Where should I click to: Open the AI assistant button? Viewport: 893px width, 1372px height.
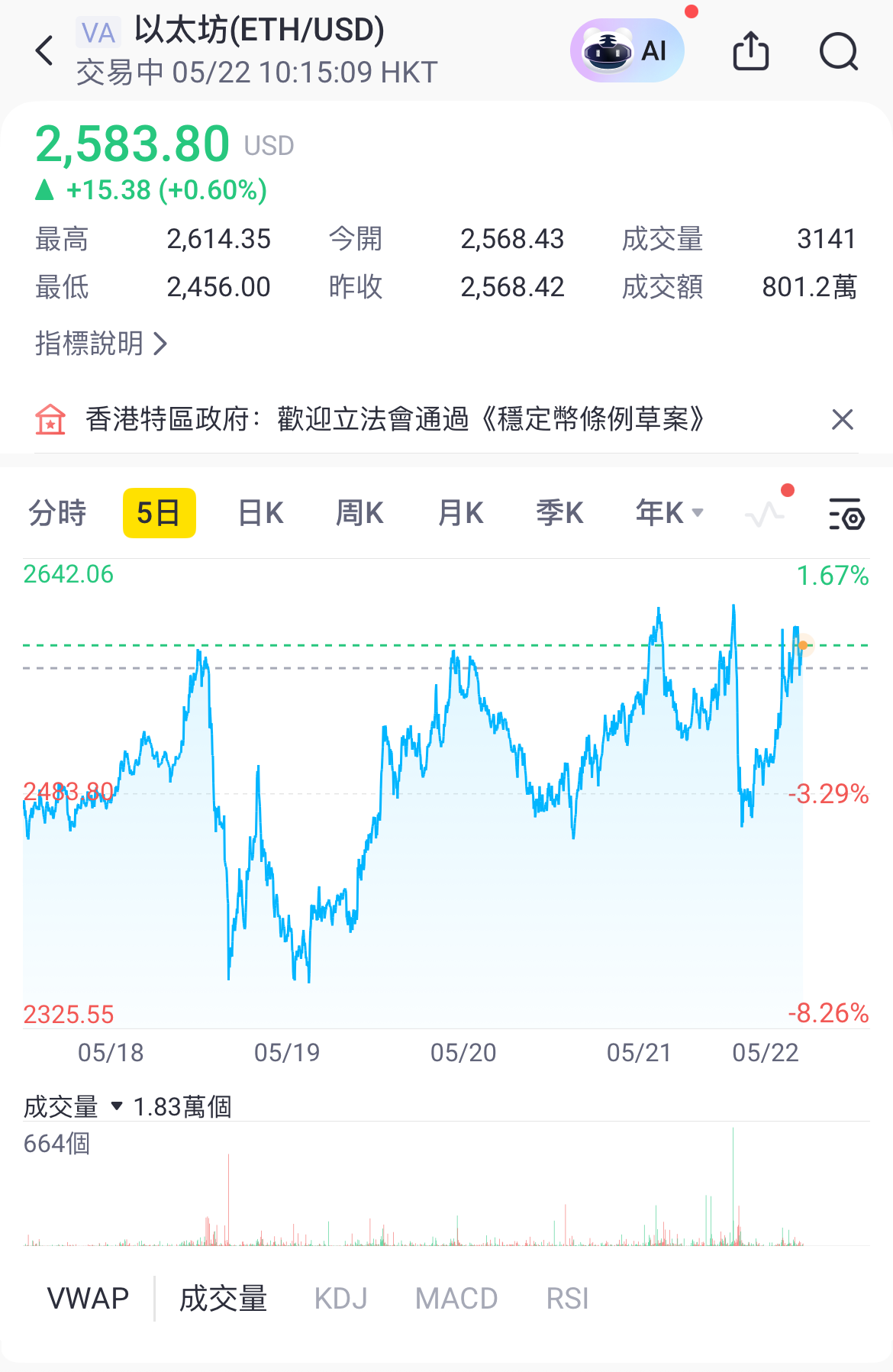click(x=627, y=51)
